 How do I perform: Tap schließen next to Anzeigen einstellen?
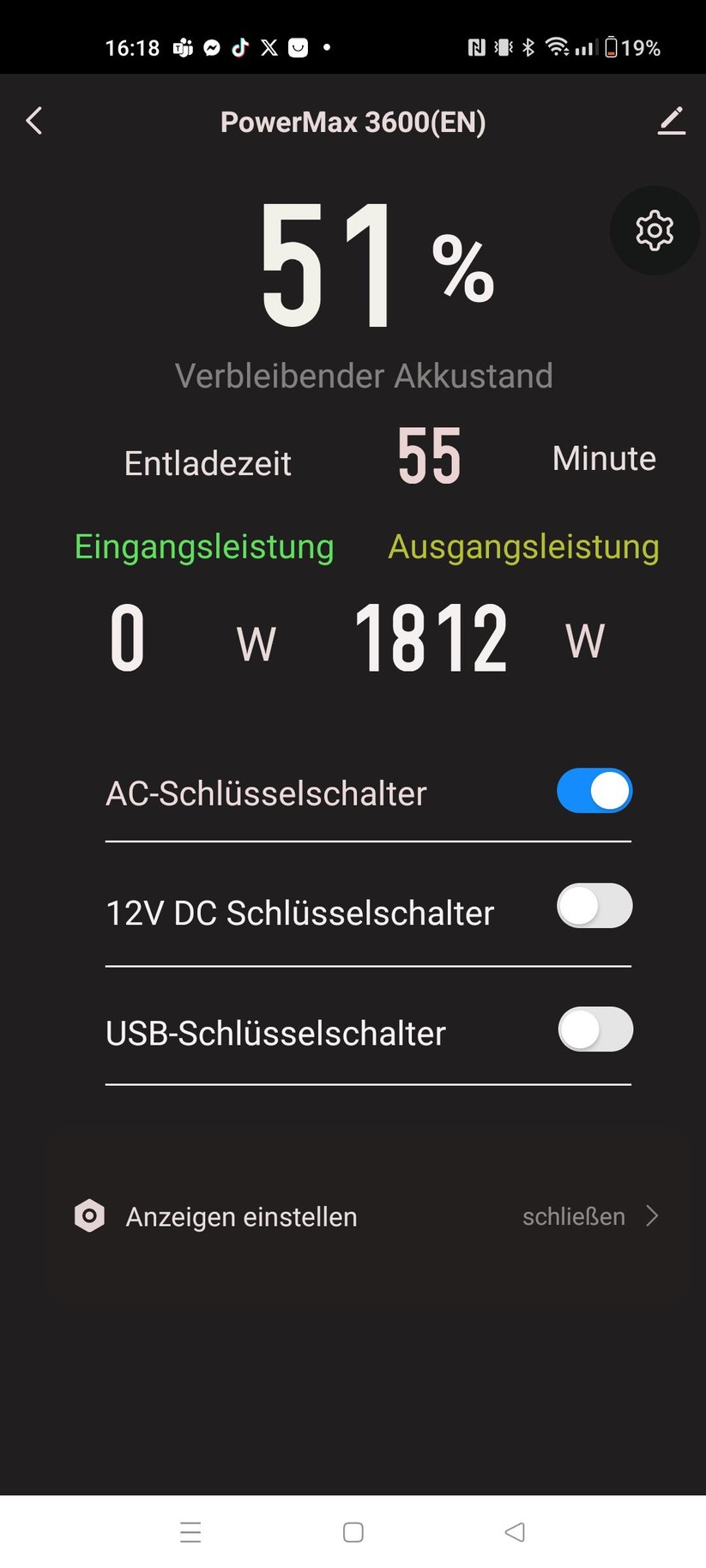[x=573, y=1215]
